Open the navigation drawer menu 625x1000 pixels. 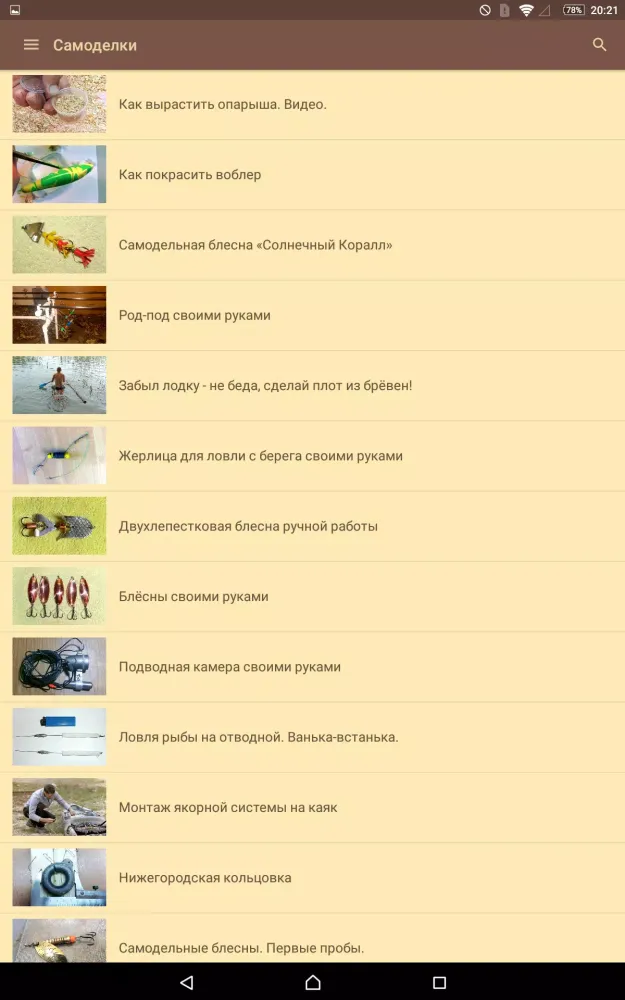pos(31,45)
